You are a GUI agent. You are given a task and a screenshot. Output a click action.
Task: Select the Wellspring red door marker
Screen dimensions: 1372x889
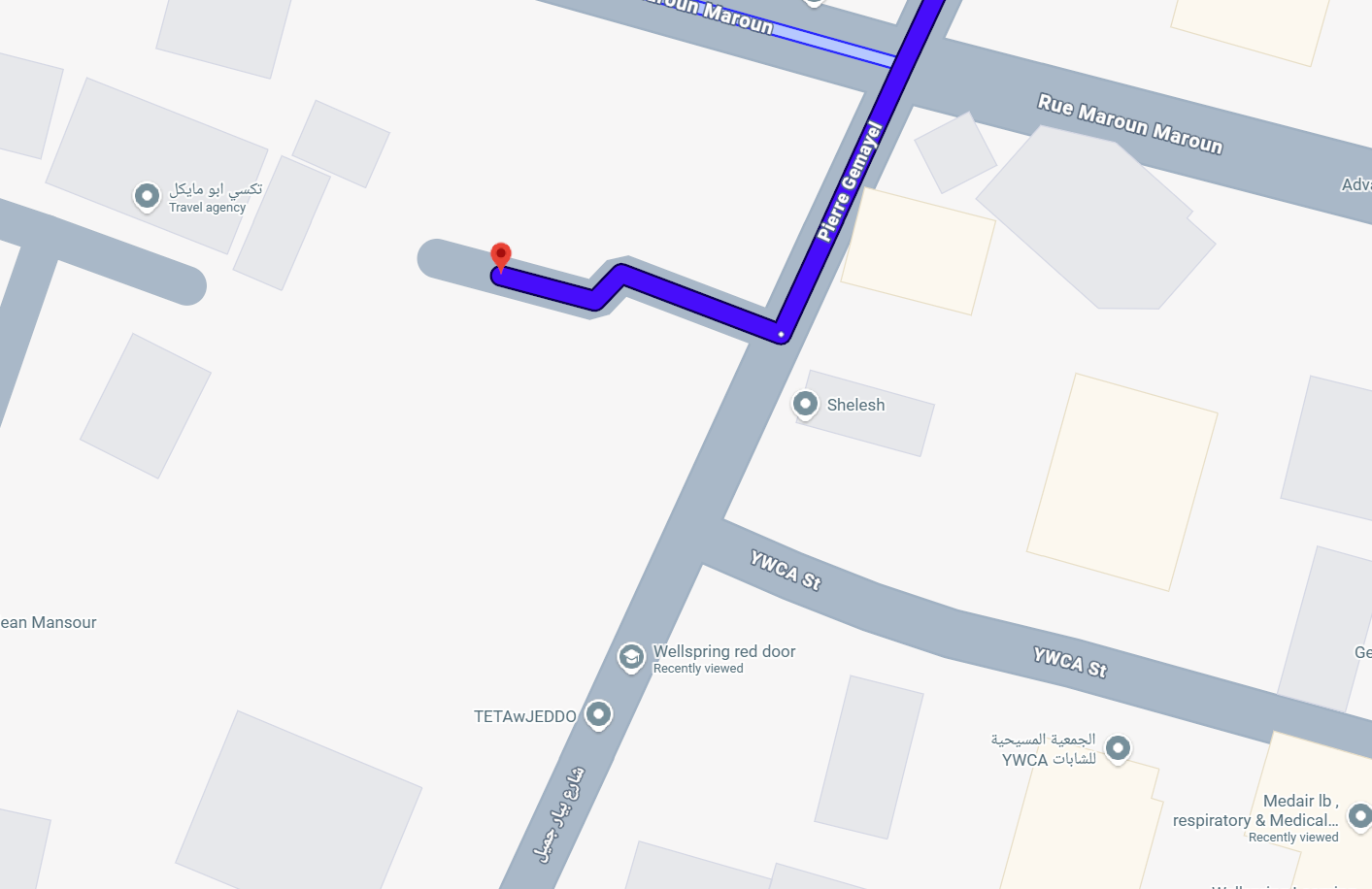(x=631, y=657)
